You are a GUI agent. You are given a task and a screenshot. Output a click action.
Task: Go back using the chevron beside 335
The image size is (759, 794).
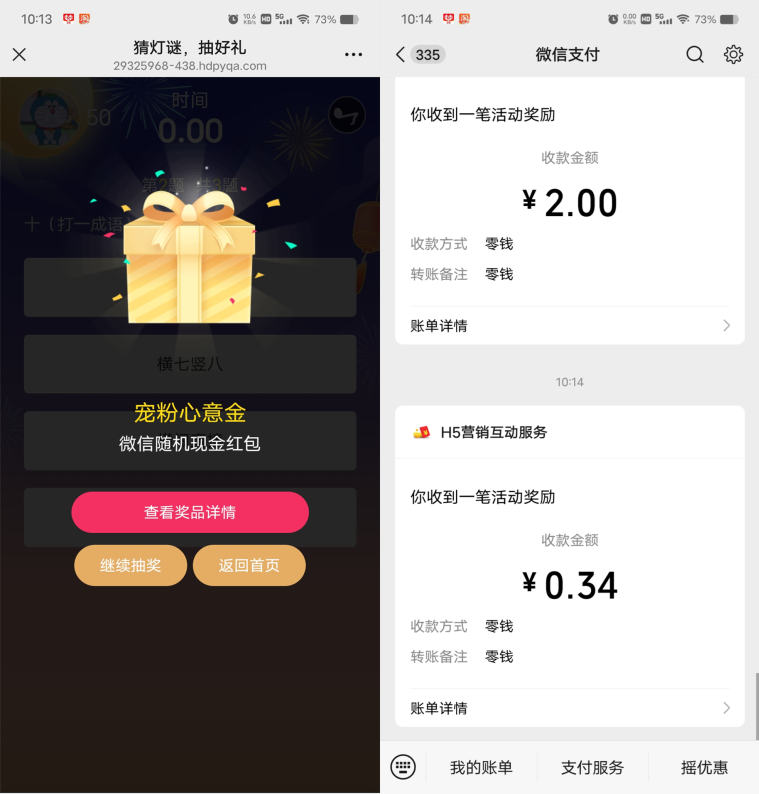401,55
